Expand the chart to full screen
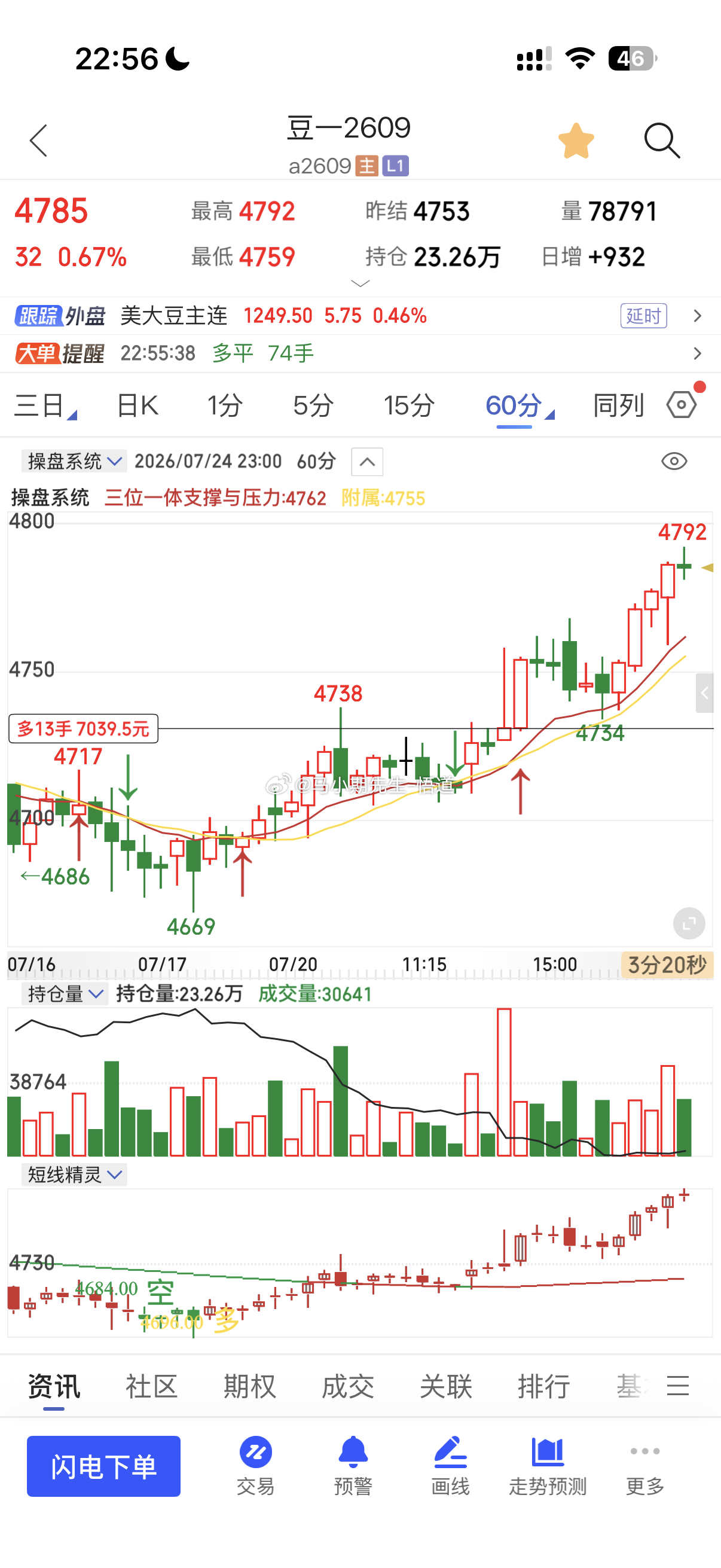The image size is (721, 1568). click(689, 924)
